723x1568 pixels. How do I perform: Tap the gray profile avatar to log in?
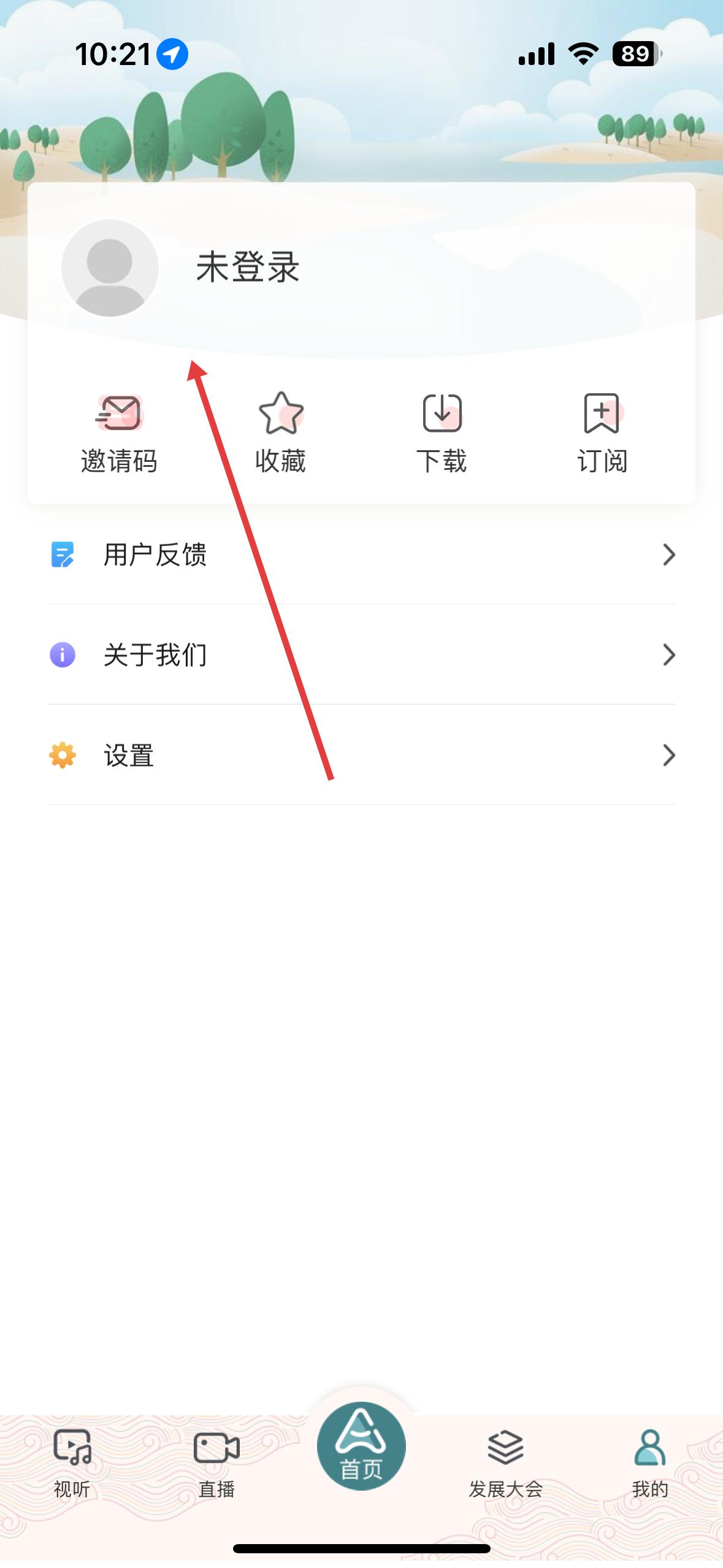click(x=110, y=268)
